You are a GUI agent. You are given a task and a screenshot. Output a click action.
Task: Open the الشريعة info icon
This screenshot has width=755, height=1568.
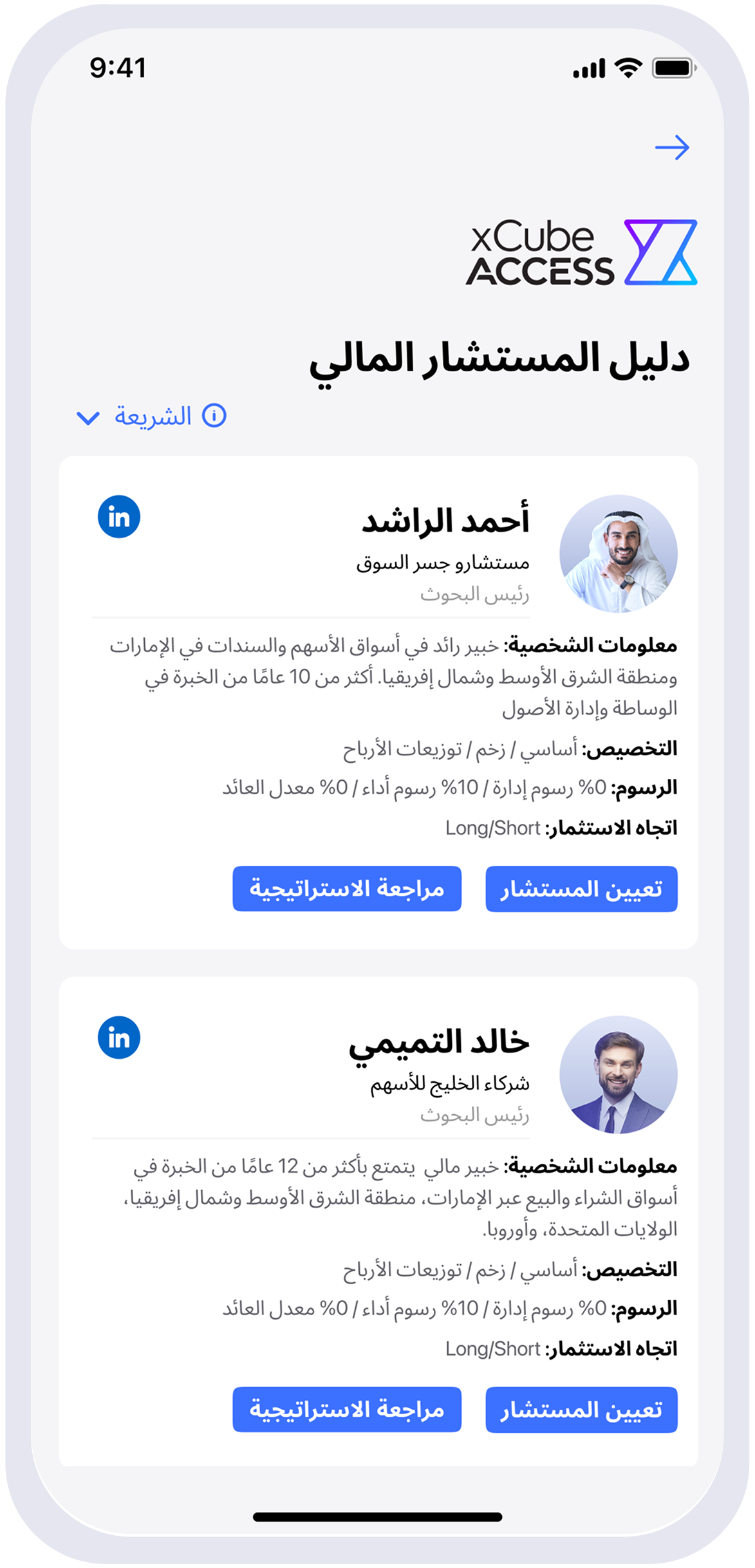214,416
